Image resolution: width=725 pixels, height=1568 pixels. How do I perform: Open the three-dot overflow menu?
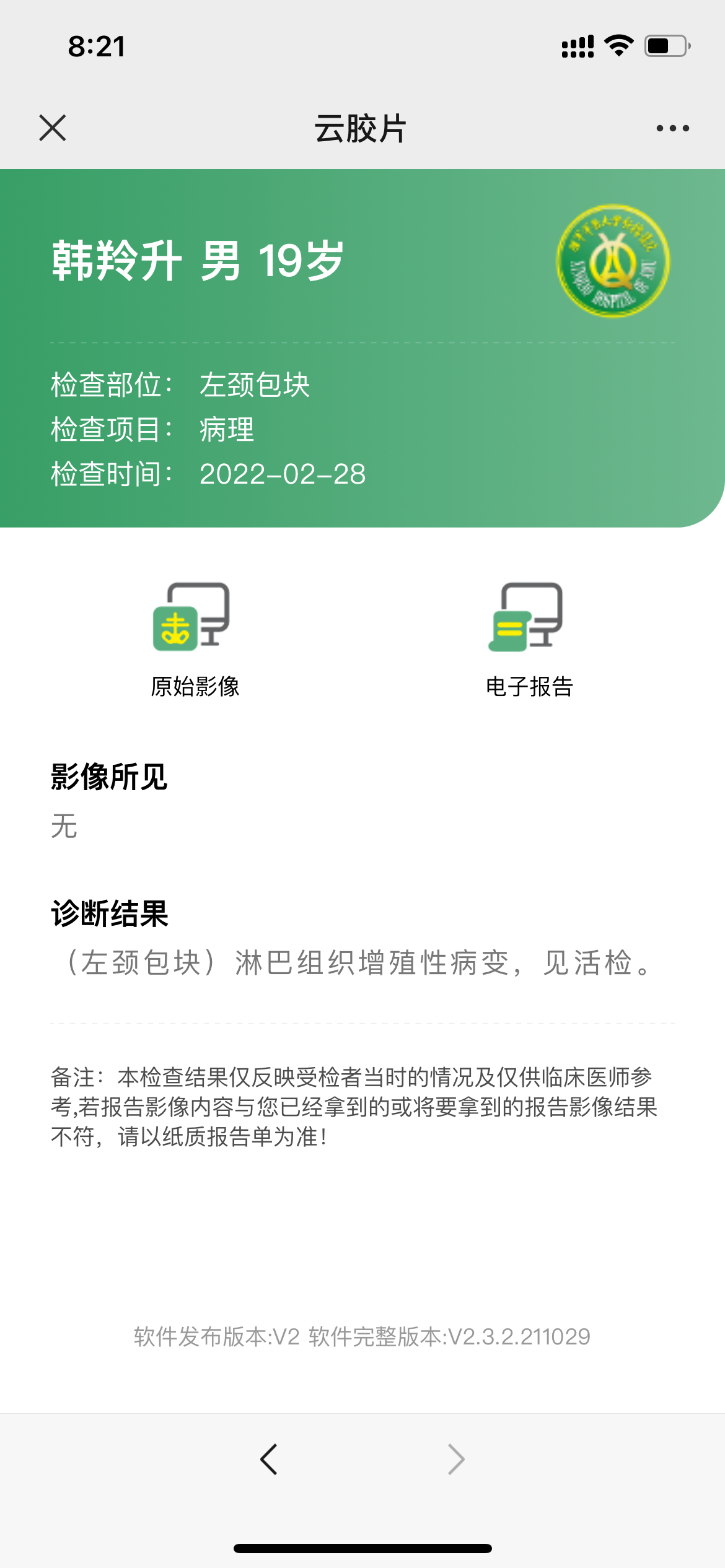pyautogui.click(x=672, y=128)
